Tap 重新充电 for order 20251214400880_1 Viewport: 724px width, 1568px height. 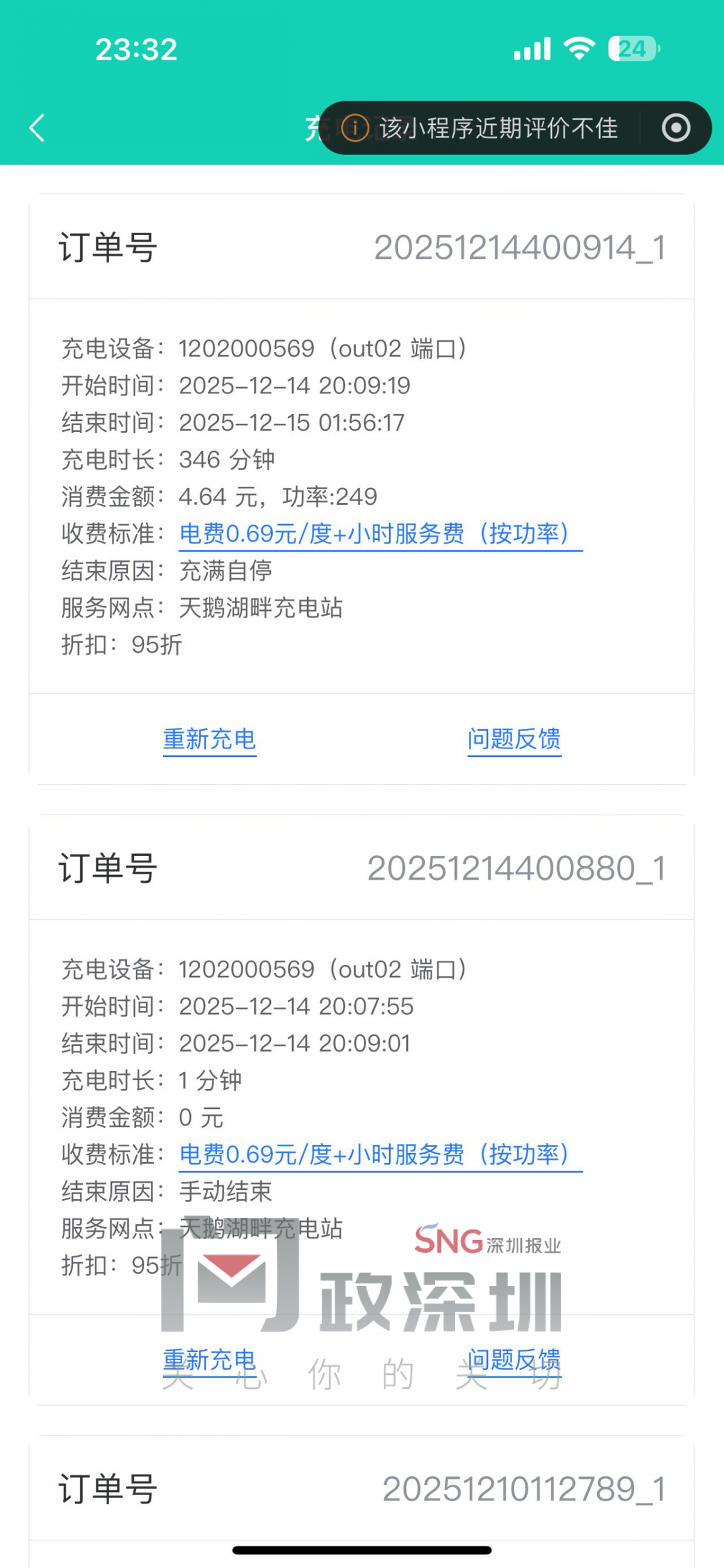[209, 1360]
